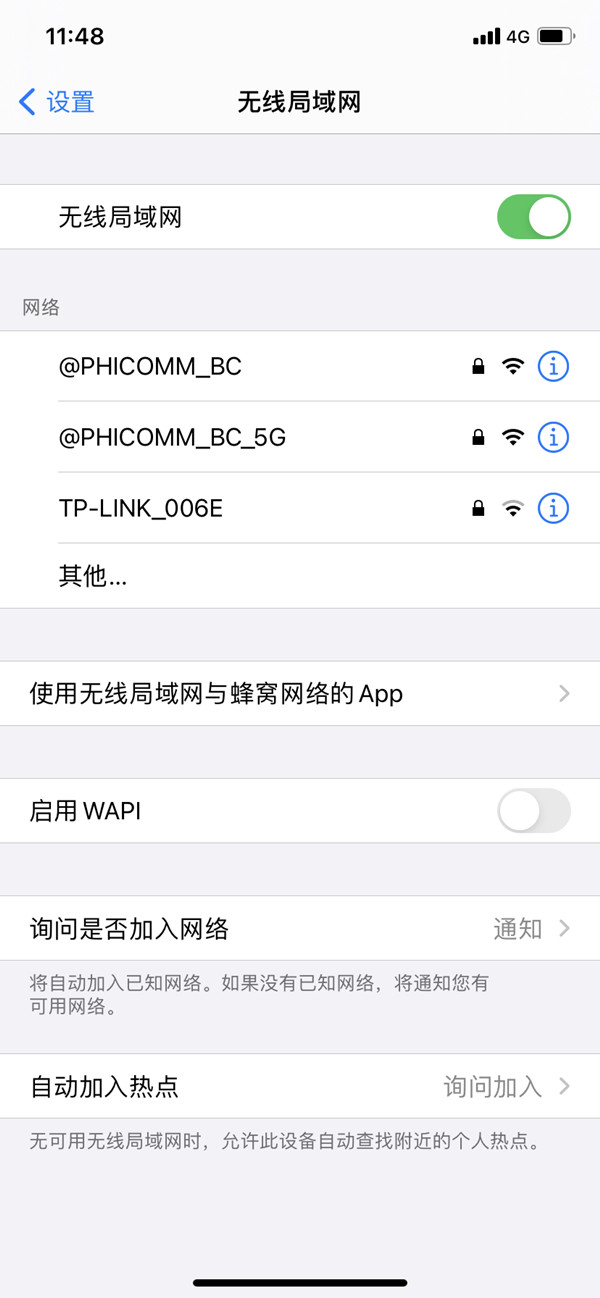600x1298 pixels.
Task: Open 使用无线局域网与蜂窝网络的 App
Action: pyautogui.click(x=300, y=693)
